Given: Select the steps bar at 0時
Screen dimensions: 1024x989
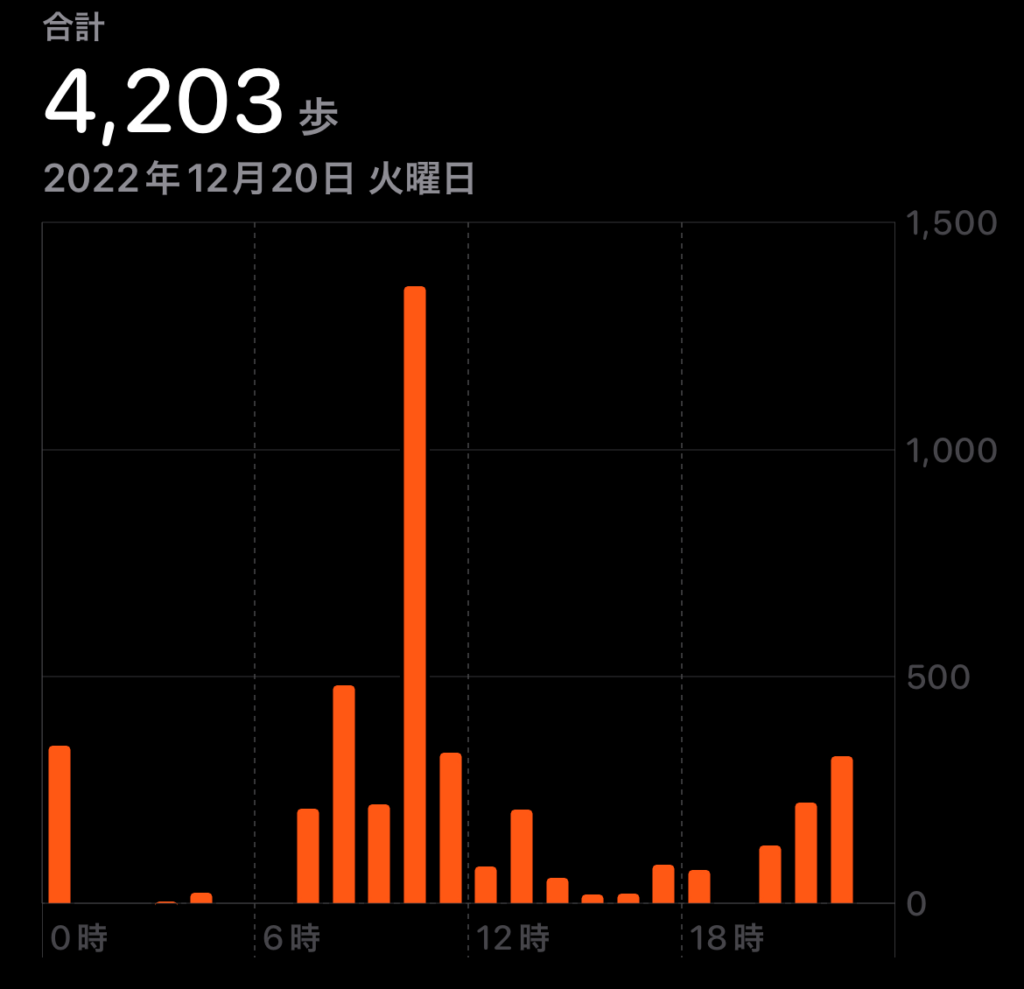Looking at the screenshot, I should click(60, 825).
